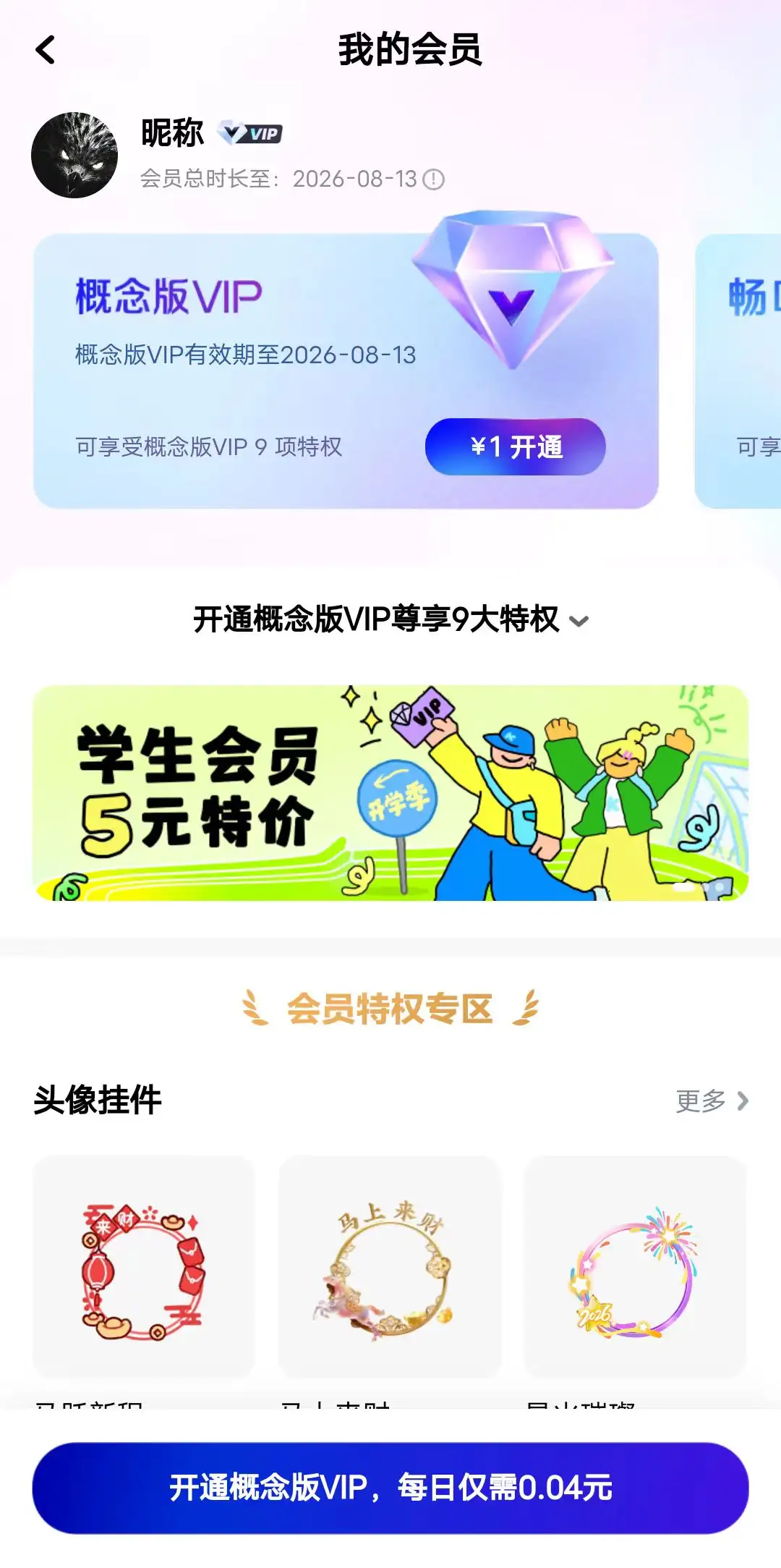Go back from 我的会员 page

click(x=46, y=50)
